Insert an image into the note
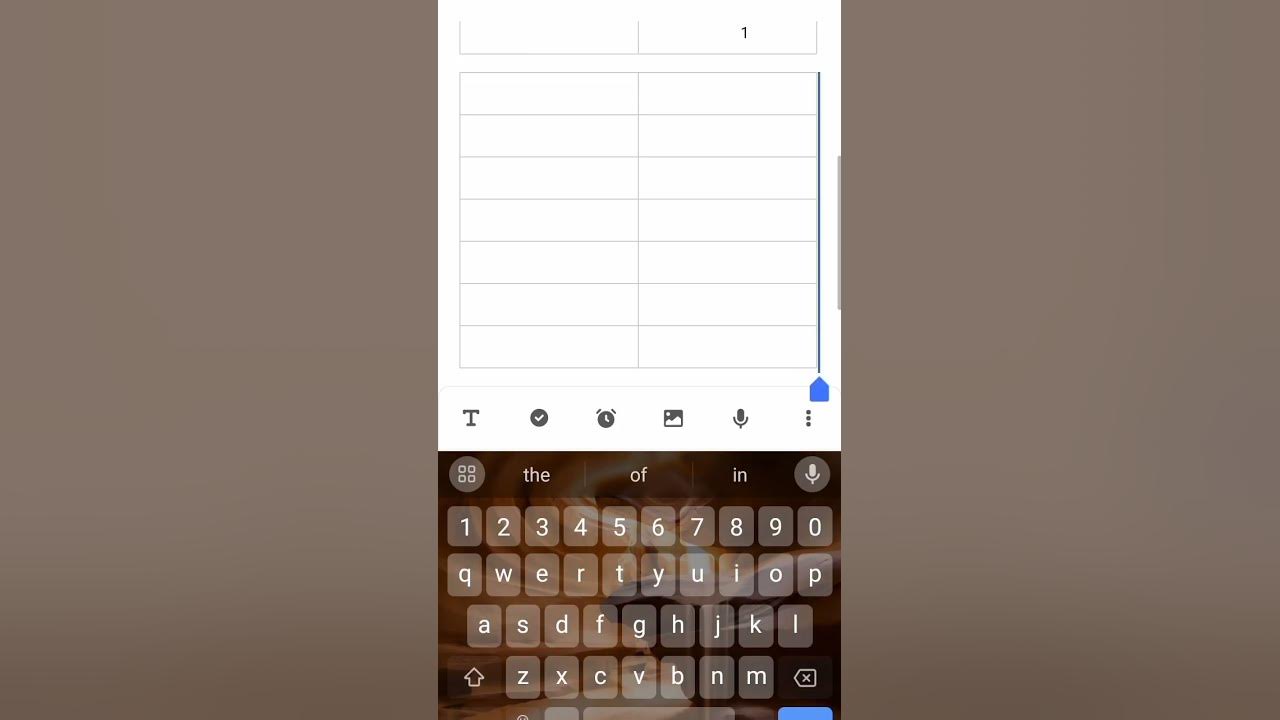1280x720 pixels. coord(673,418)
